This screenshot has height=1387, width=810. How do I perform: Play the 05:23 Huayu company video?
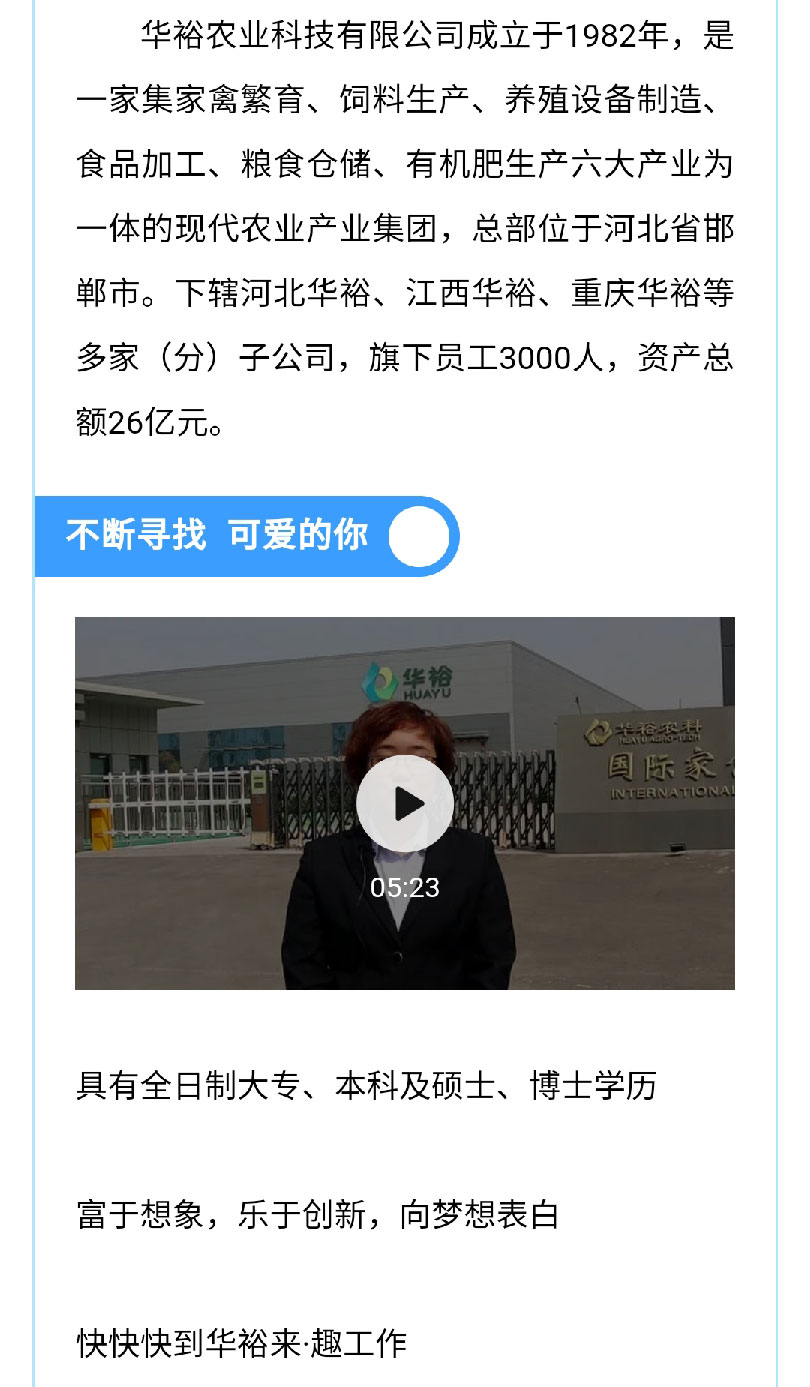(405, 804)
